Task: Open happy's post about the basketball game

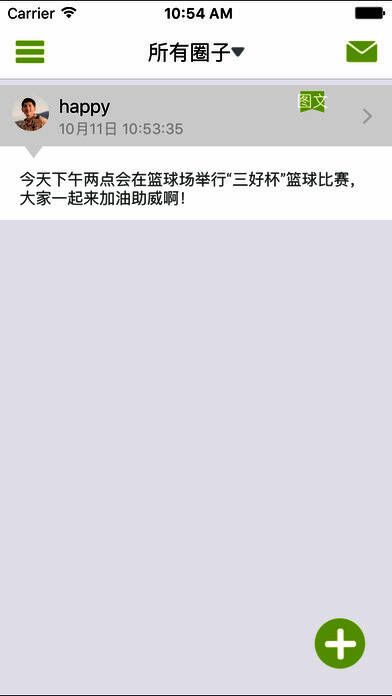Action: click(196, 152)
